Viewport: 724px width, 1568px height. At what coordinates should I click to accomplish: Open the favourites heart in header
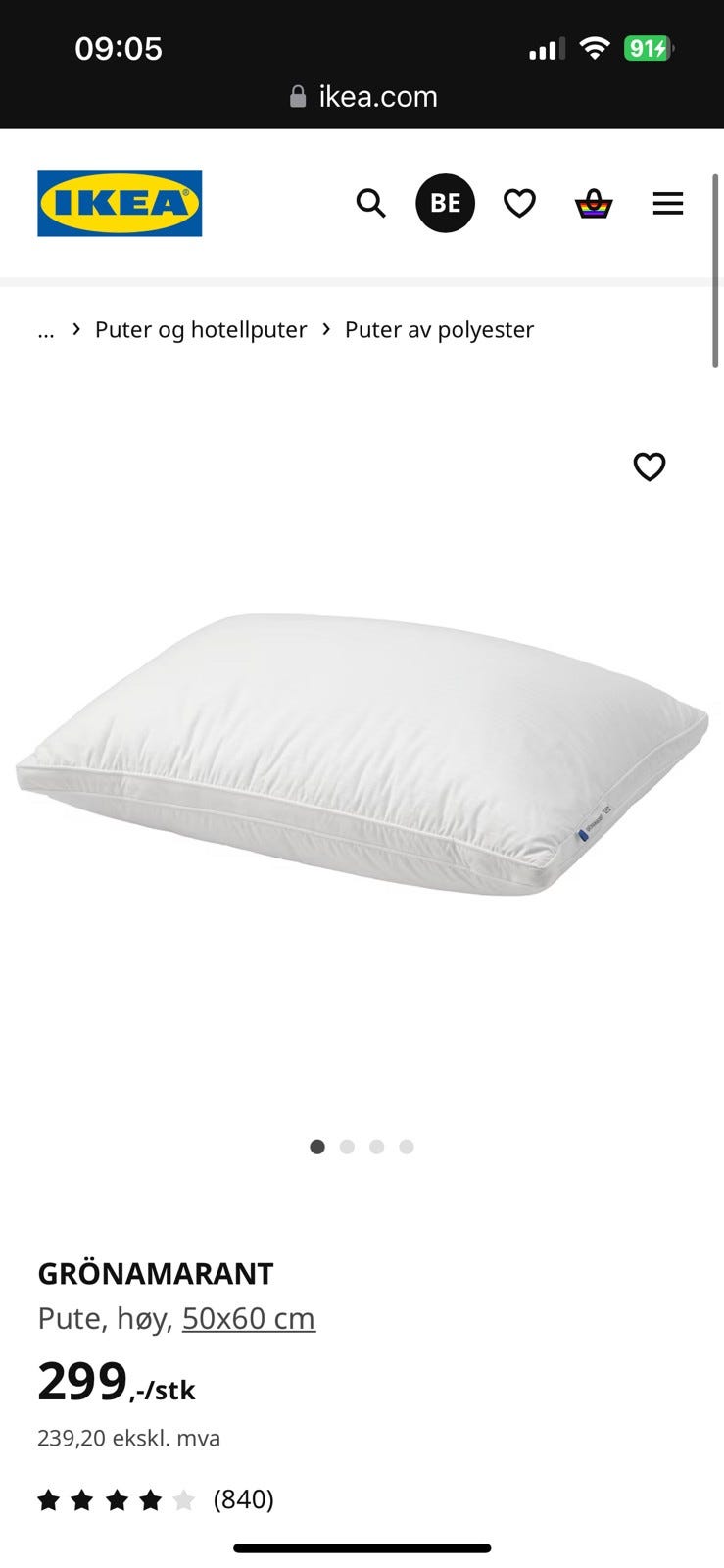point(519,204)
